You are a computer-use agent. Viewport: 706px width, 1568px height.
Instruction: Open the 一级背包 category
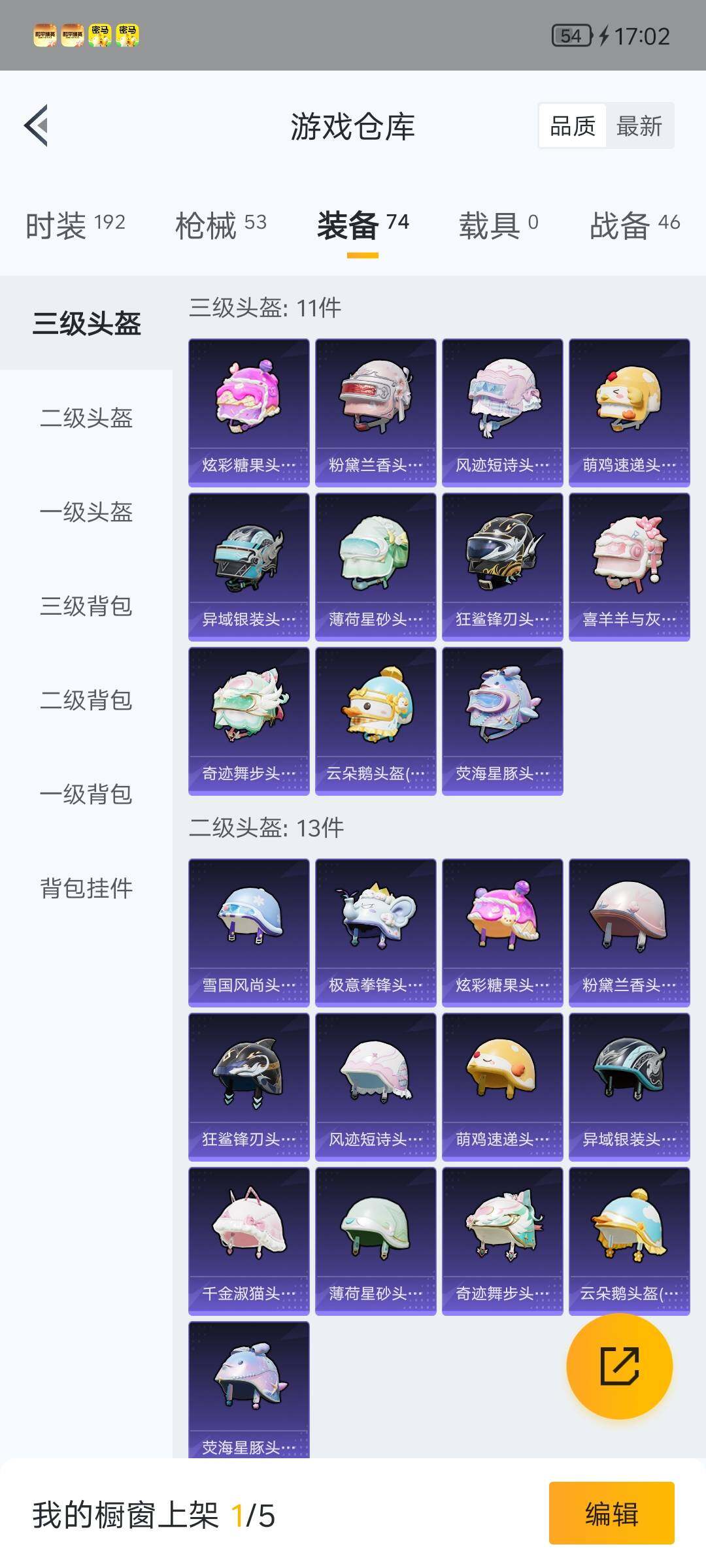[86, 794]
